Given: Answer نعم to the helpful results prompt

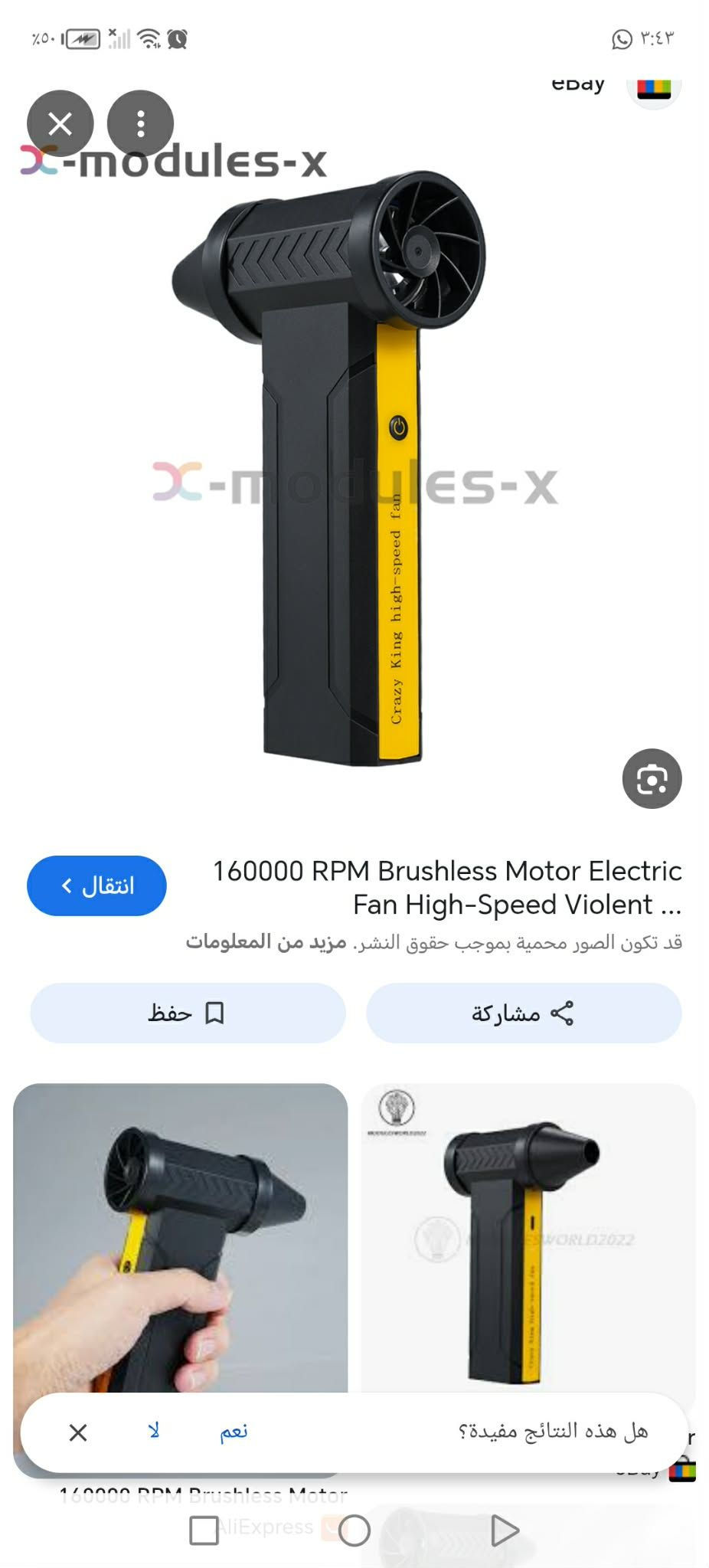Looking at the screenshot, I should pyautogui.click(x=234, y=1432).
